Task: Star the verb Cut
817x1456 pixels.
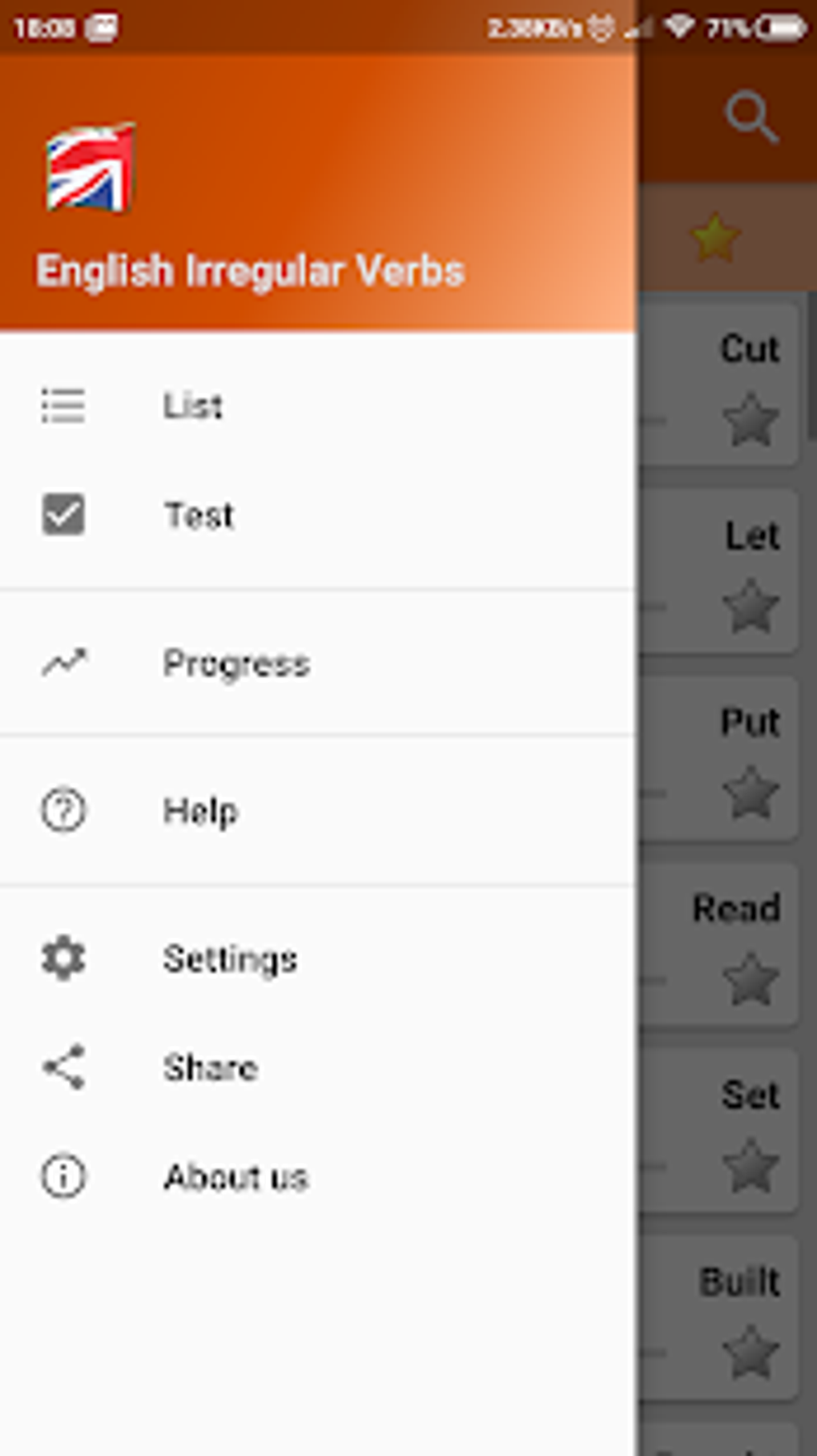Action: click(x=750, y=418)
